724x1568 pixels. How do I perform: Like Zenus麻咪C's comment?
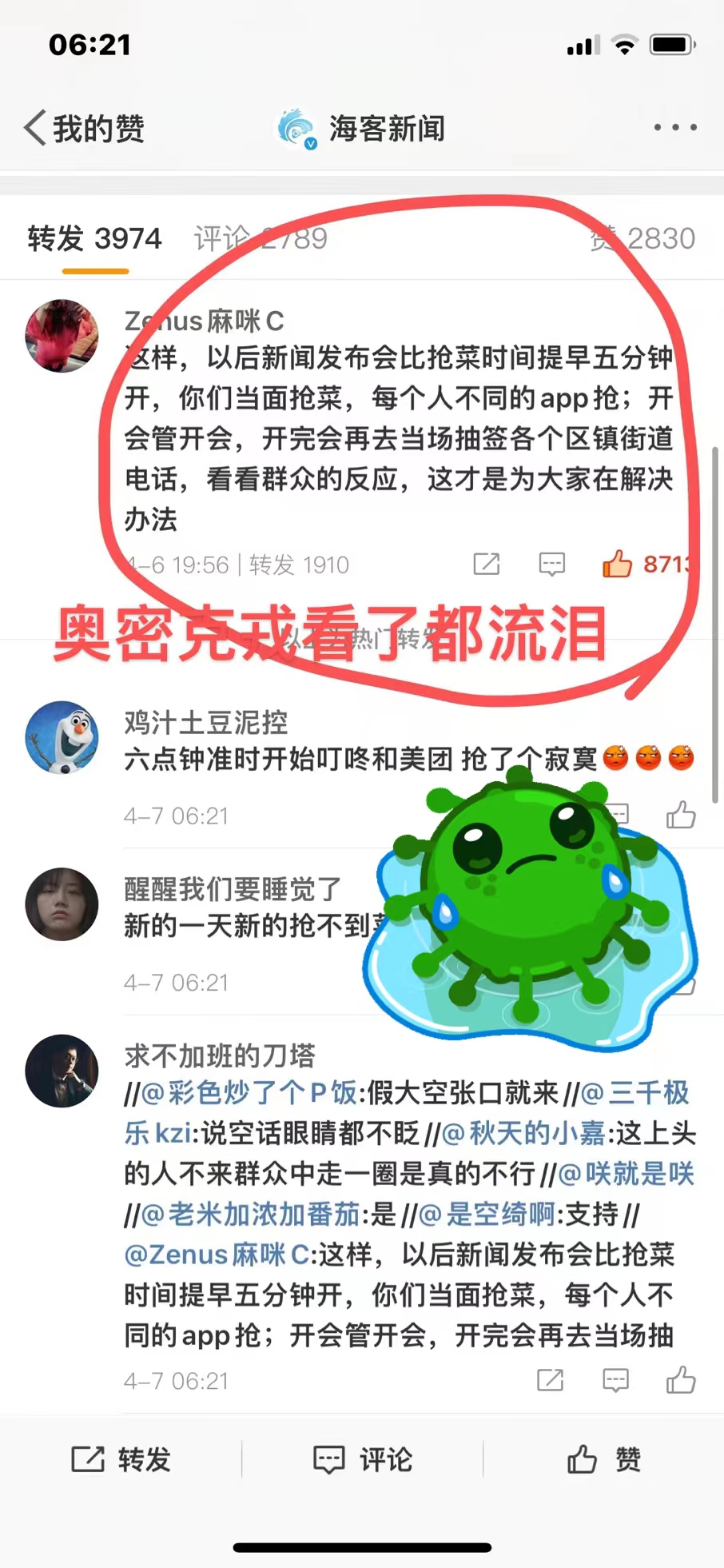click(617, 565)
